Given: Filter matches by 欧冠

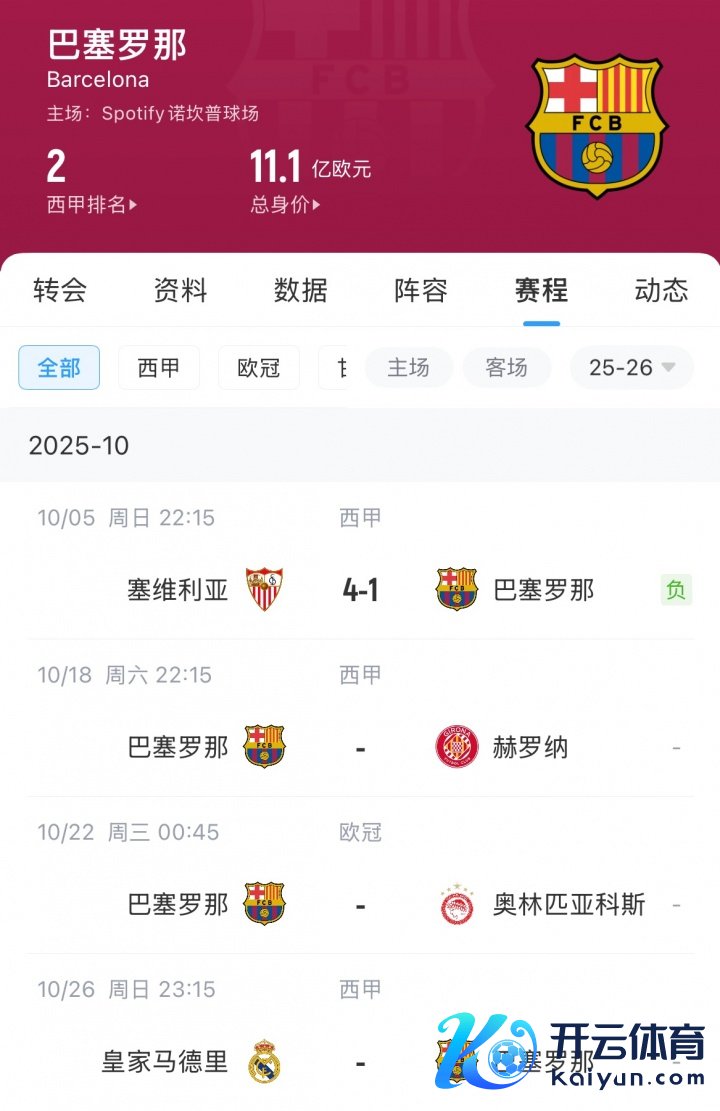Looking at the screenshot, I should coord(259,368).
